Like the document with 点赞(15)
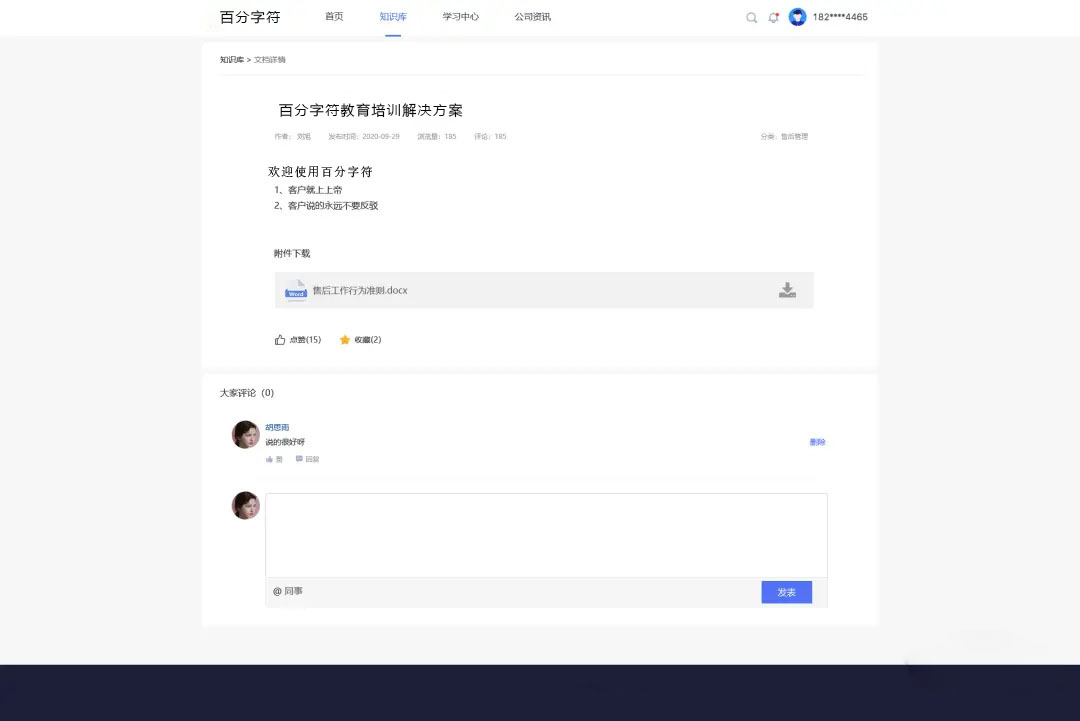Viewport: 1080px width, 721px height. pos(298,340)
